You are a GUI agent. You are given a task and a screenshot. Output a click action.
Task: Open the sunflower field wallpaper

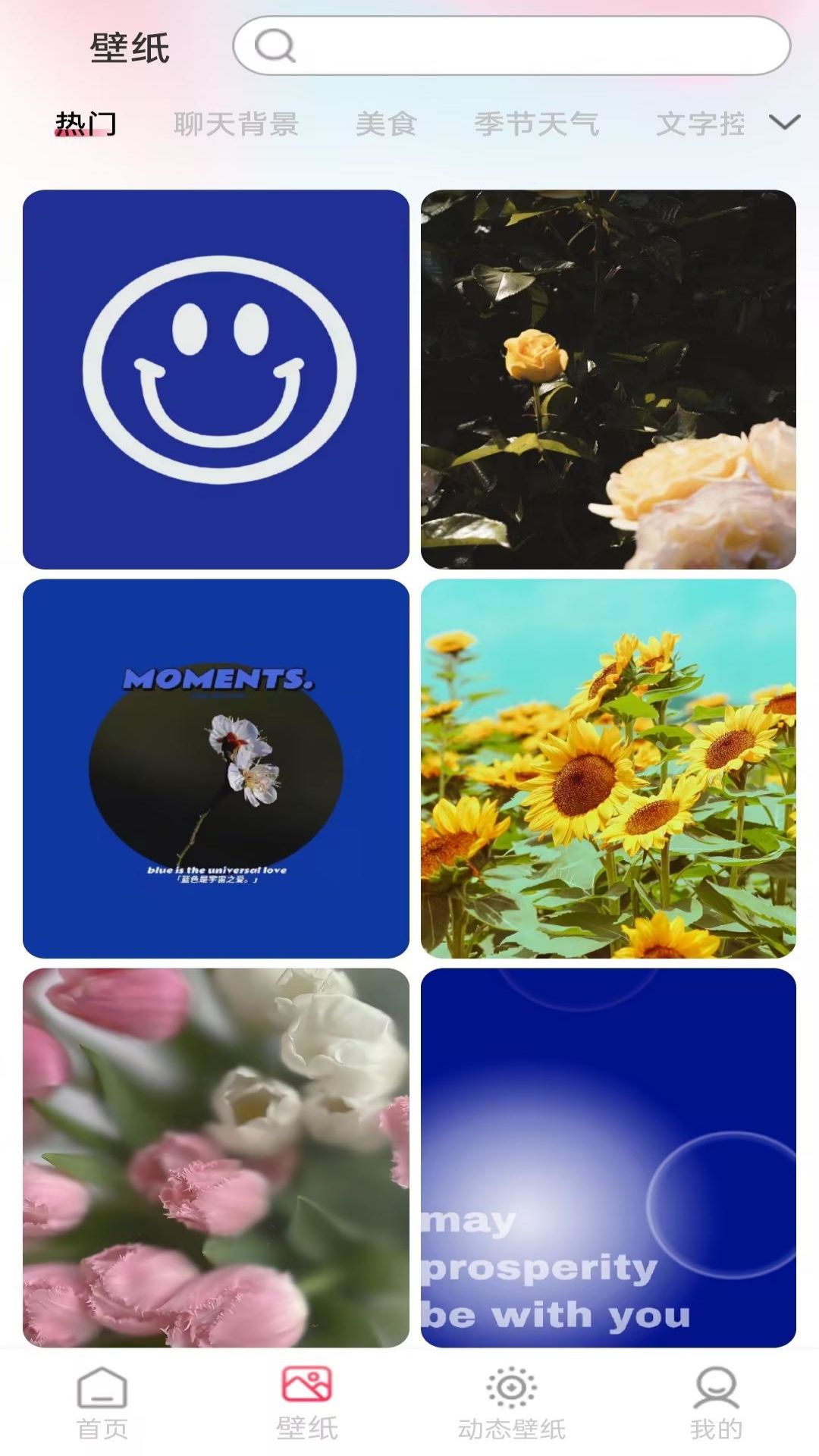pyautogui.click(x=608, y=768)
